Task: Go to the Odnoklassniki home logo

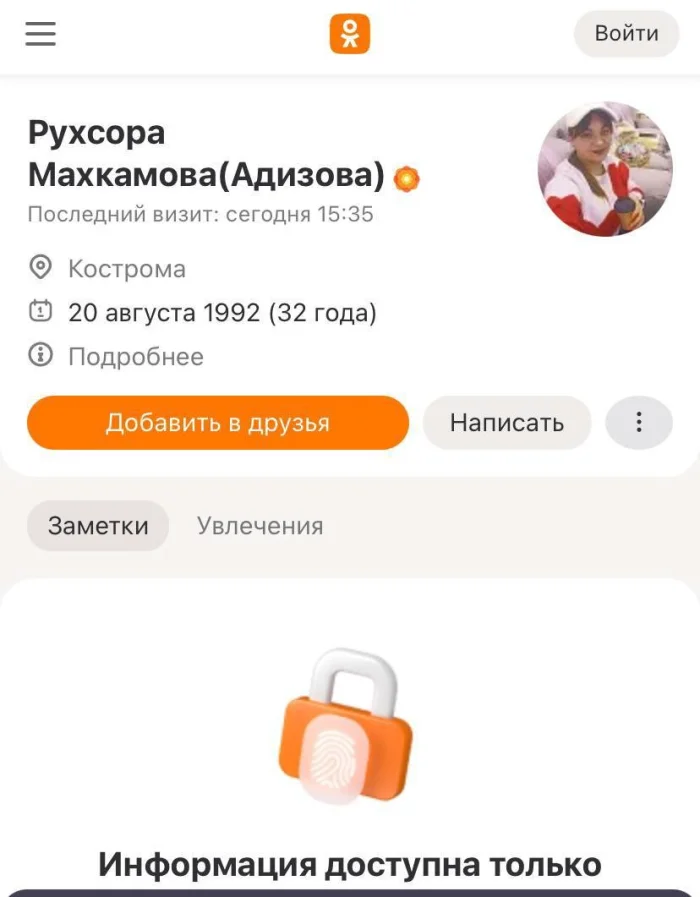Action: [x=350, y=34]
